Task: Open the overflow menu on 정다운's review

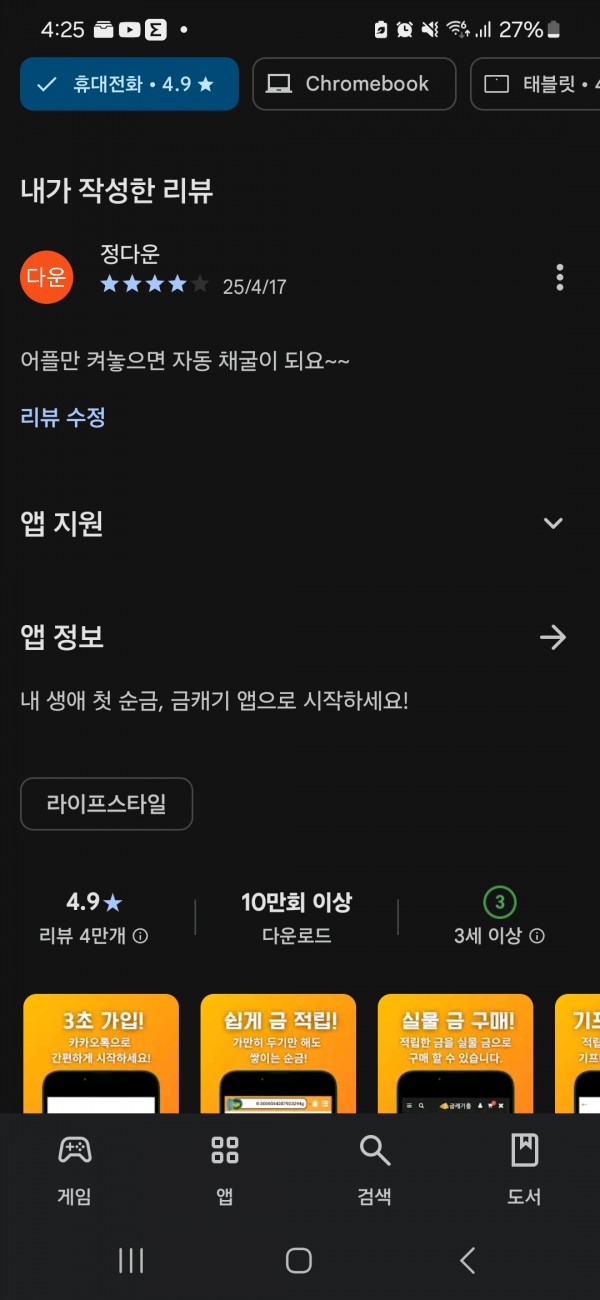Action: [560, 277]
